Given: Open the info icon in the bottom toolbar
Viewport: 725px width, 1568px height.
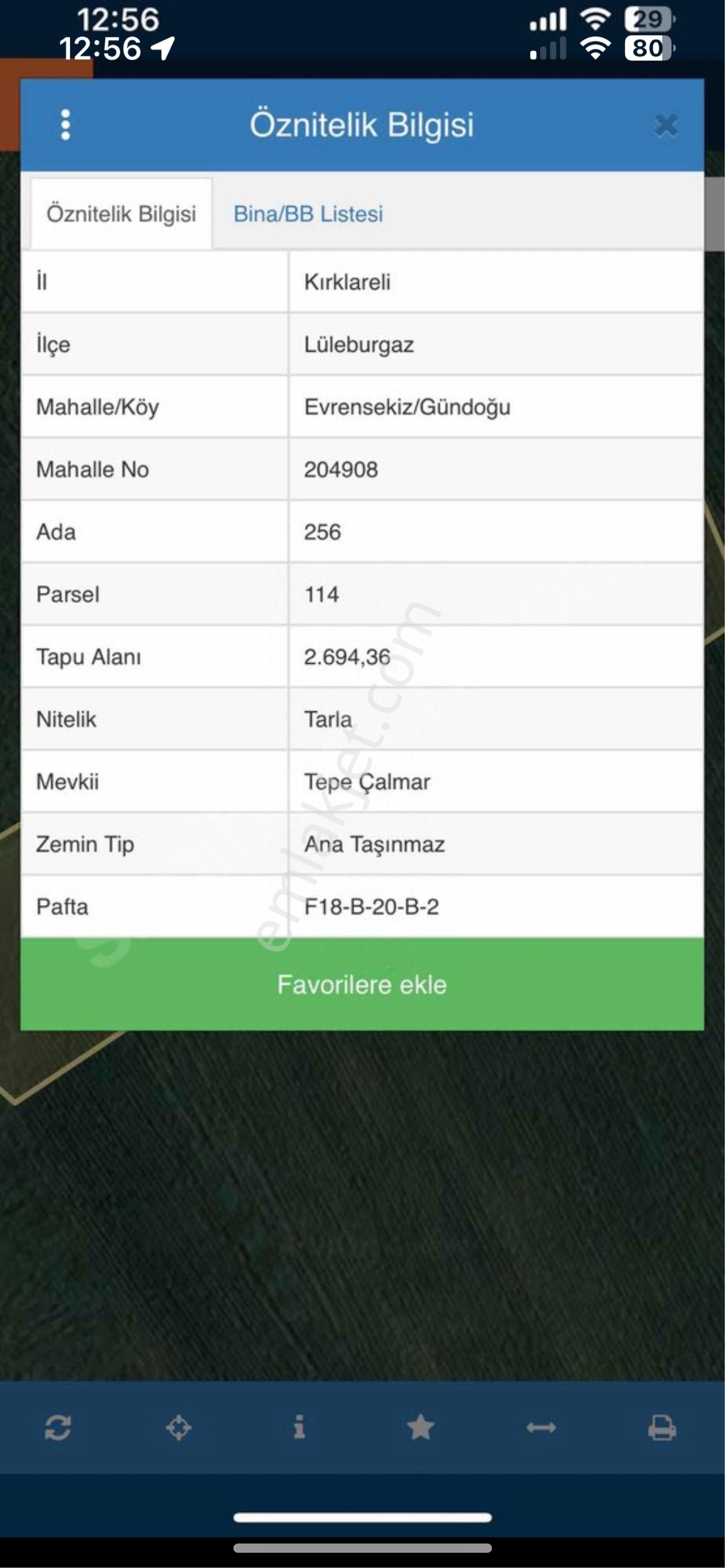Looking at the screenshot, I should pos(299,1427).
